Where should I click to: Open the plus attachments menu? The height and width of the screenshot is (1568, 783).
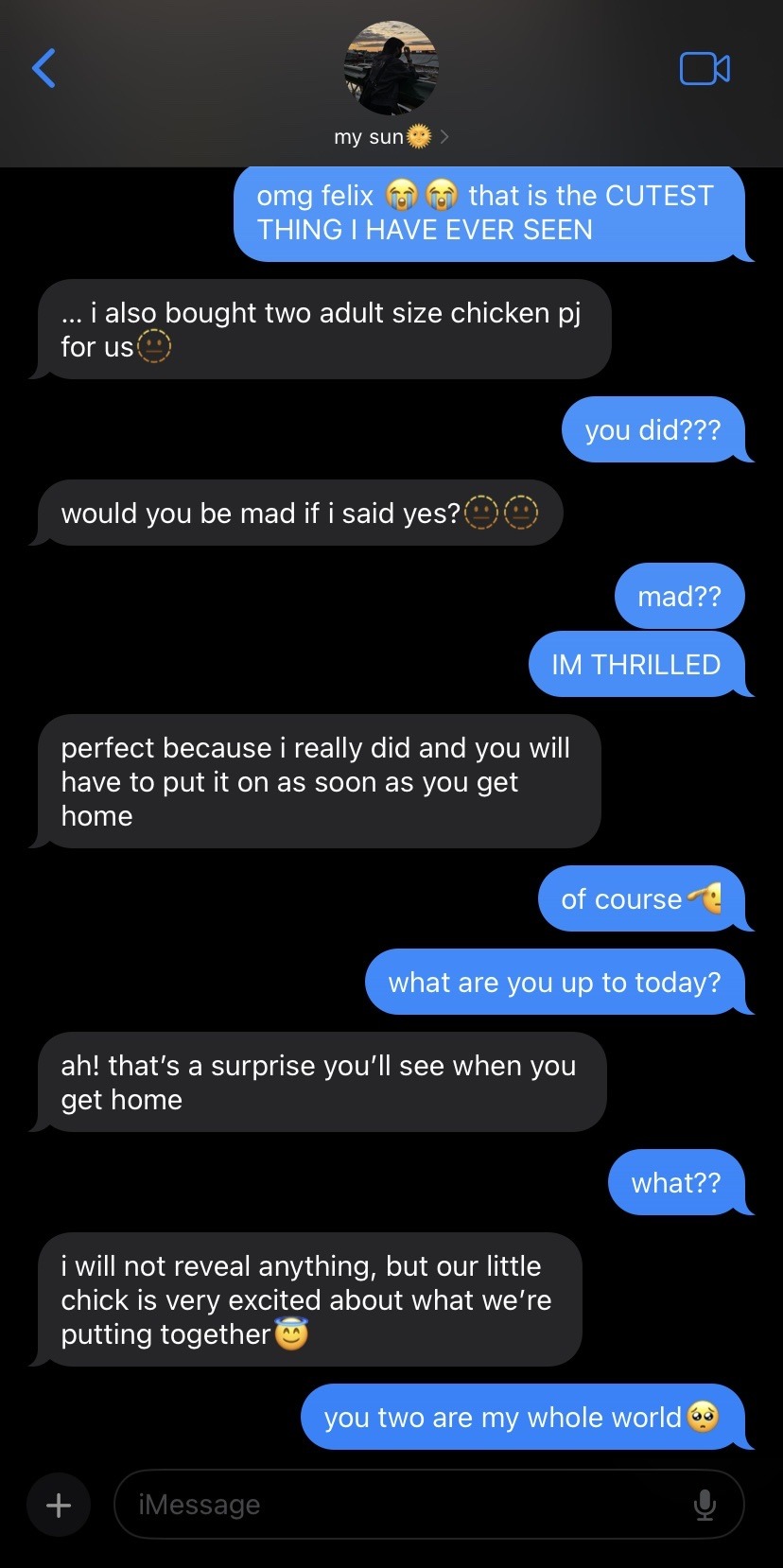[59, 1504]
